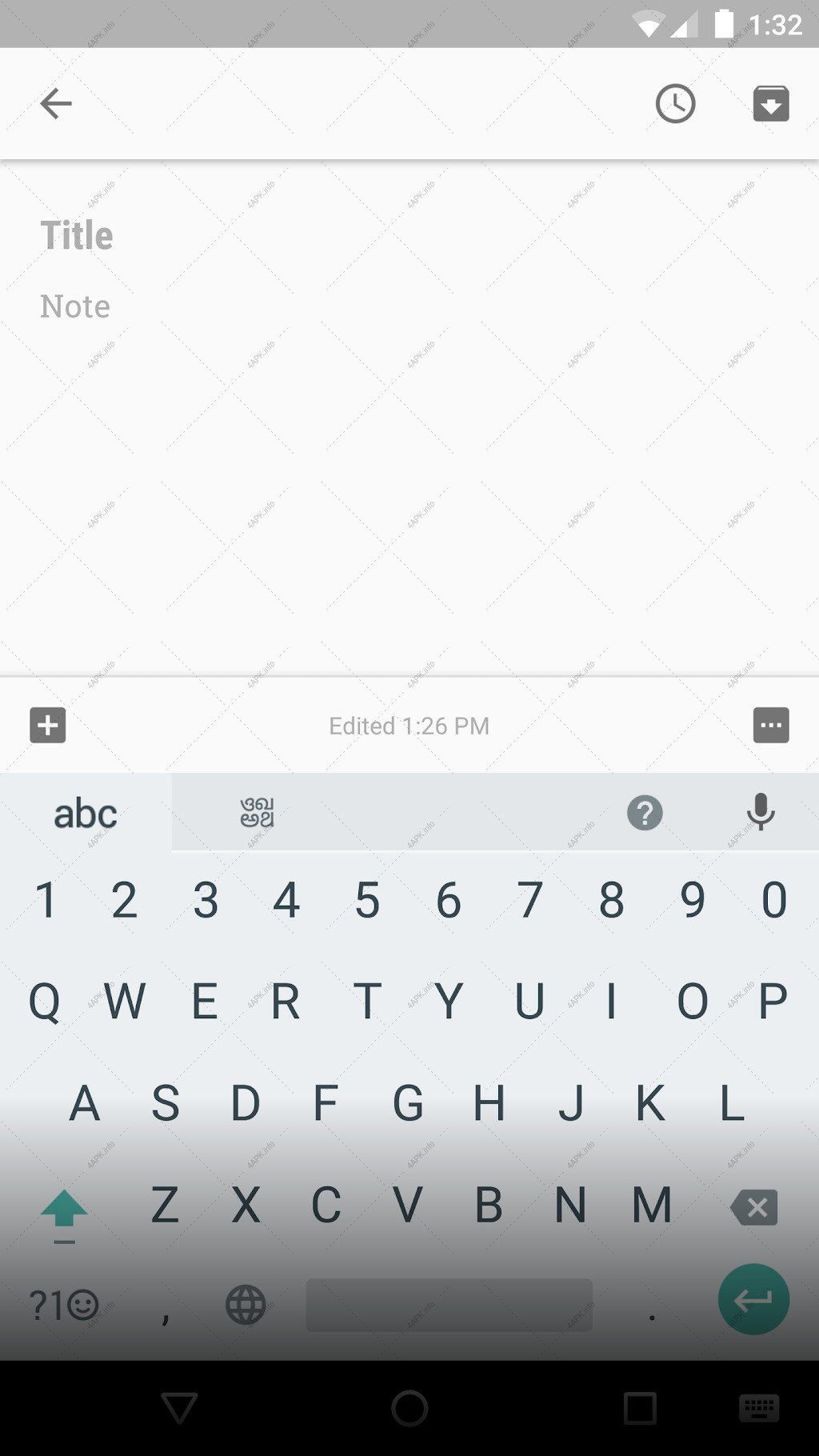Open keyboard help question mark
Viewport: 819px width, 1456px height.
click(645, 813)
